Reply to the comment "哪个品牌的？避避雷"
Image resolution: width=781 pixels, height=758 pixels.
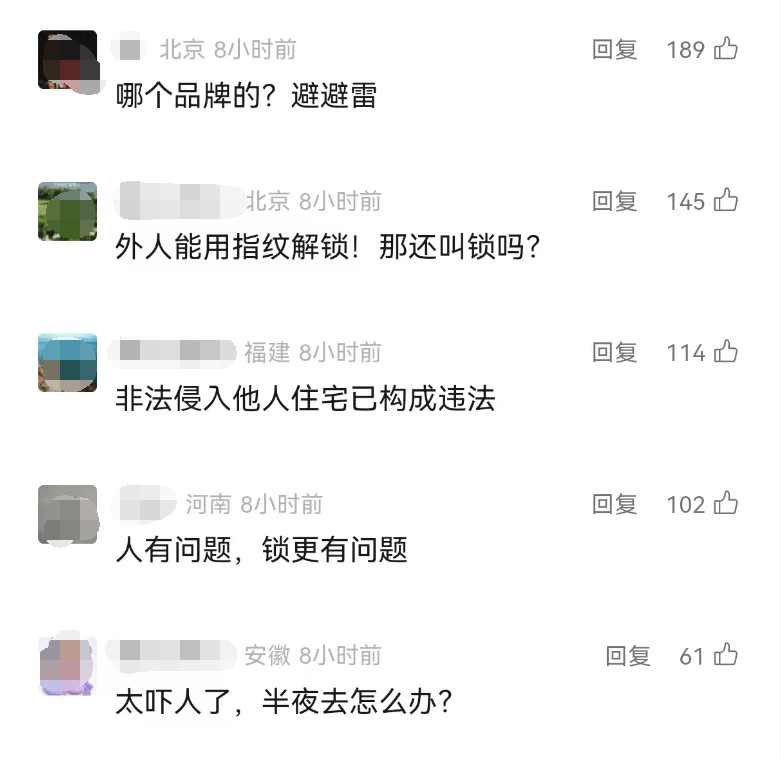coord(614,49)
